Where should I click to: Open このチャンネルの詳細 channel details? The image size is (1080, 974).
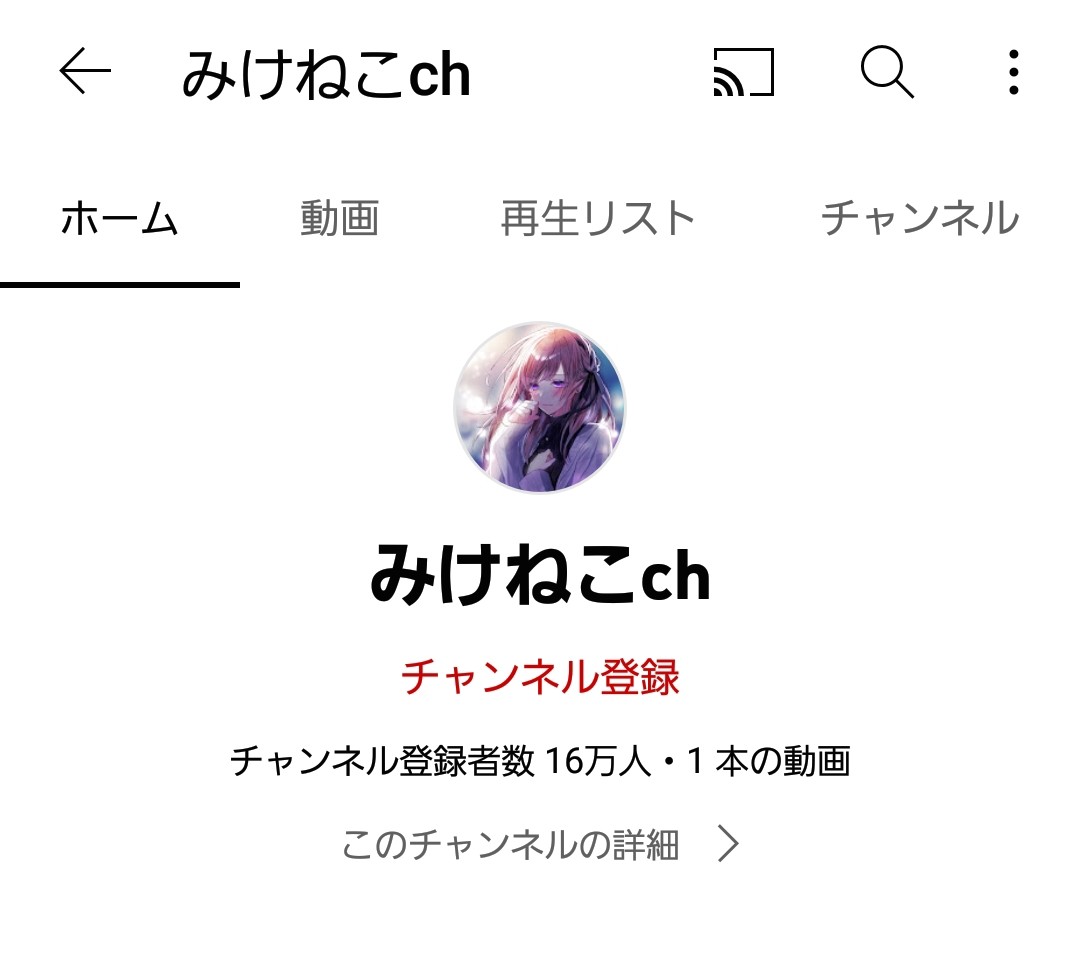click(x=540, y=845)
